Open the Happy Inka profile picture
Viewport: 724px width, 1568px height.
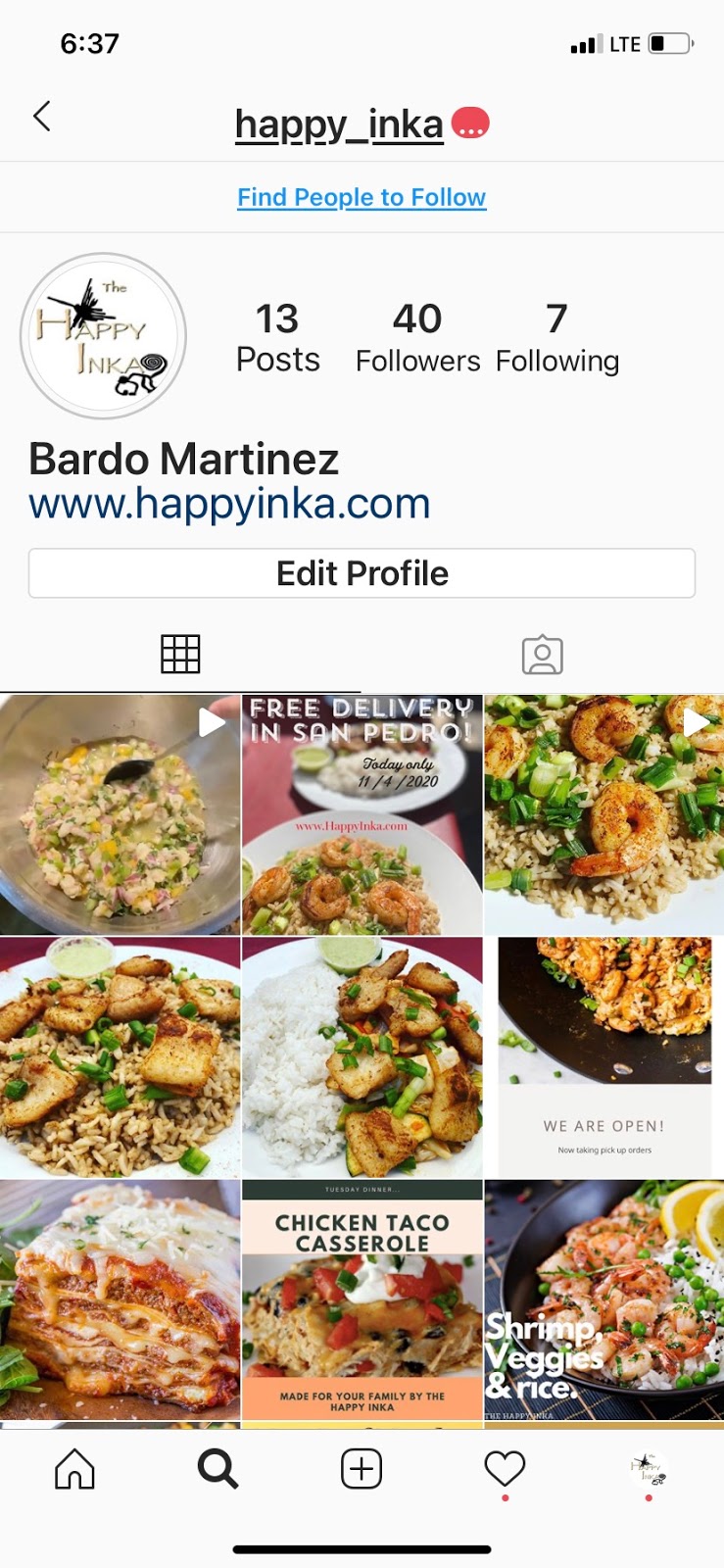coord(104,336)
